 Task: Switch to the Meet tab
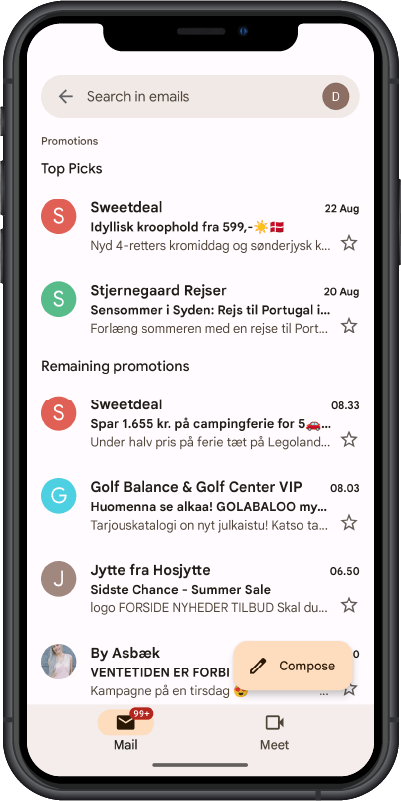click(x=274, y=732)
